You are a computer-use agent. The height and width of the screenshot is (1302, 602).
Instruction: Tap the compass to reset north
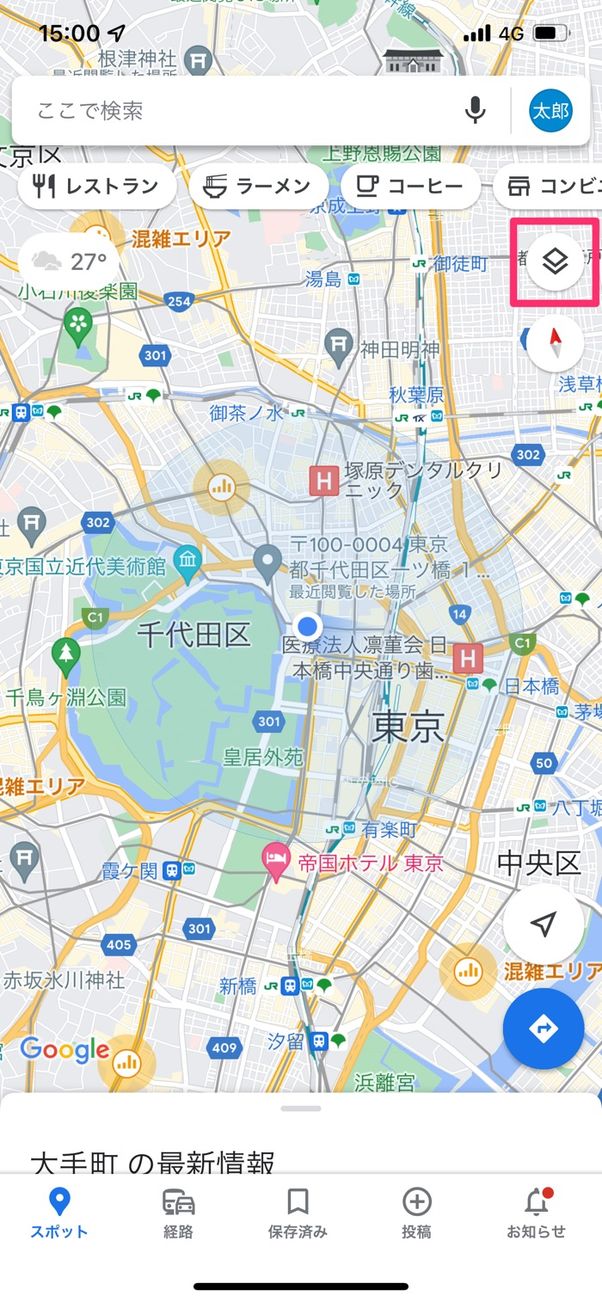556,345
